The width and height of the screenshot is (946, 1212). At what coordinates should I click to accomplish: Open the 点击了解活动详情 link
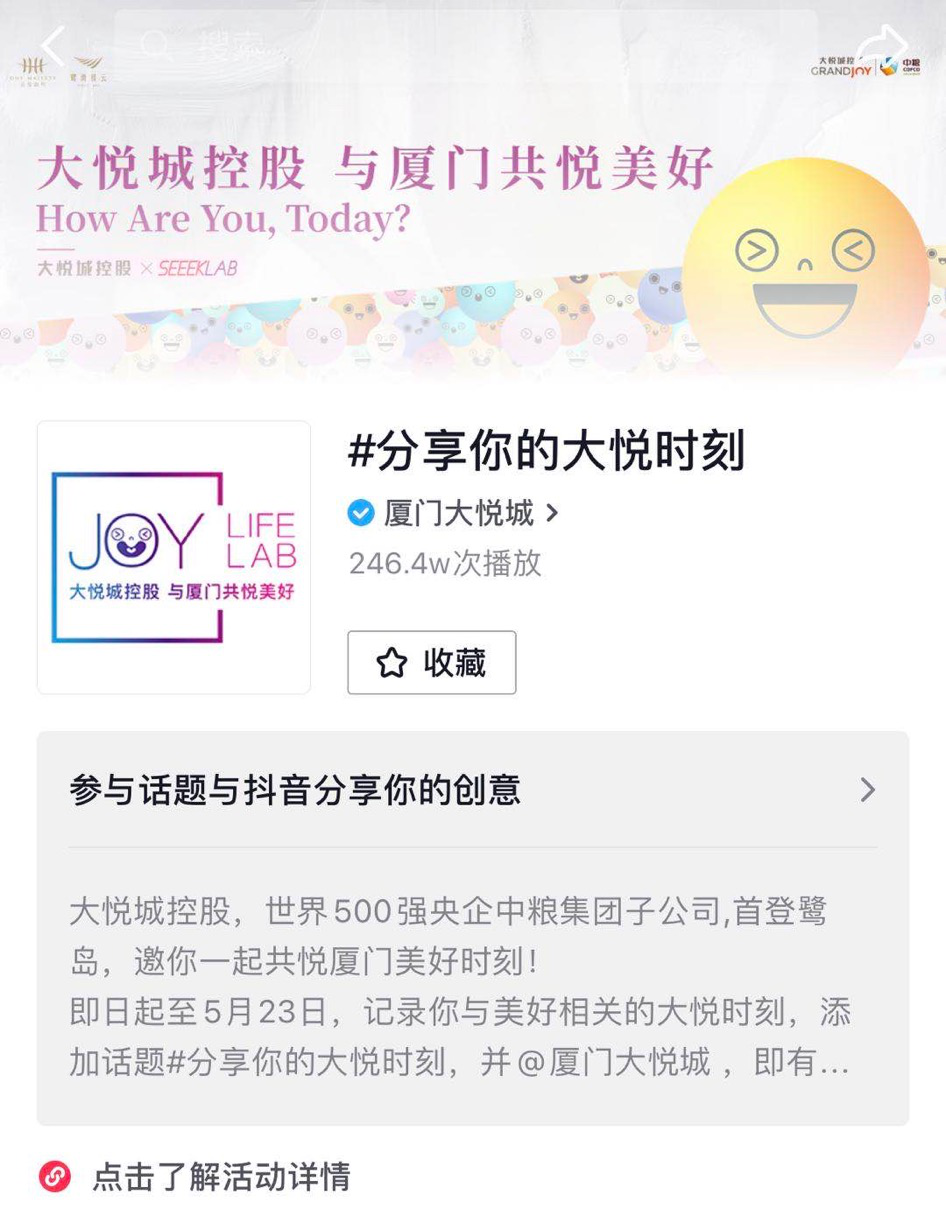(x=220, y=1176)
